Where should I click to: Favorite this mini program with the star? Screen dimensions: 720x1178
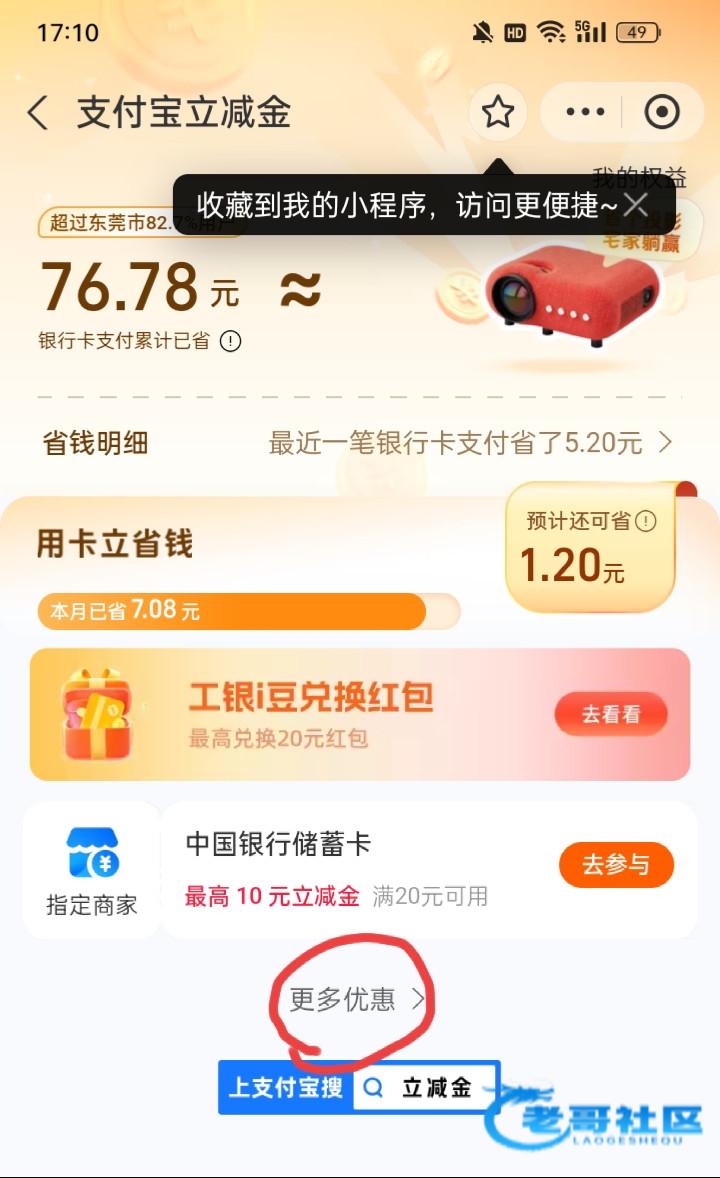pyautogui.click(x=498, y=112)
